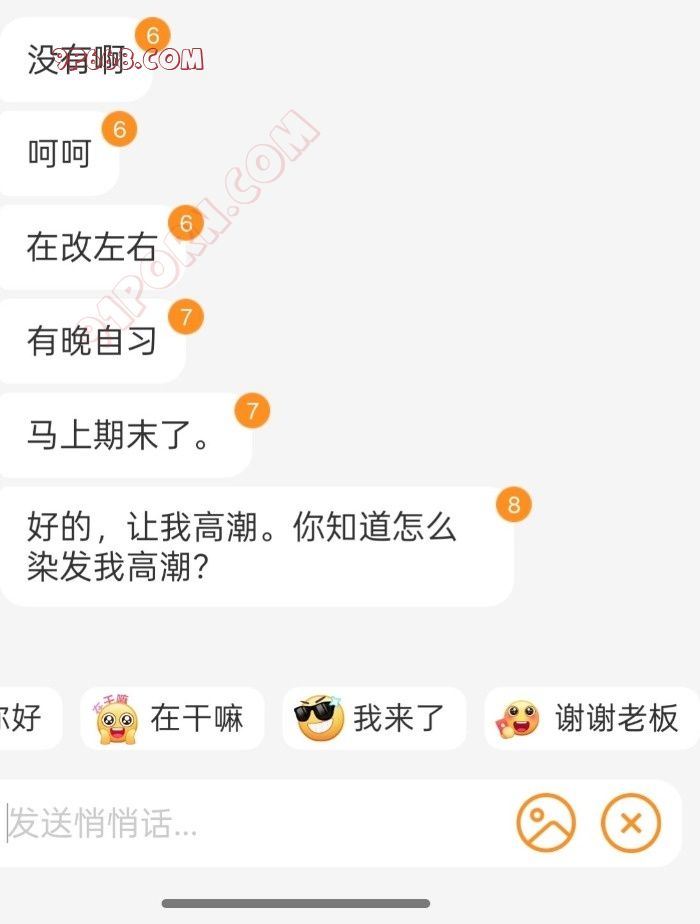Focus the 发送悄悄话 message input field
The width and height of the screenshot is (700, 924).
(x=250, y=824)
